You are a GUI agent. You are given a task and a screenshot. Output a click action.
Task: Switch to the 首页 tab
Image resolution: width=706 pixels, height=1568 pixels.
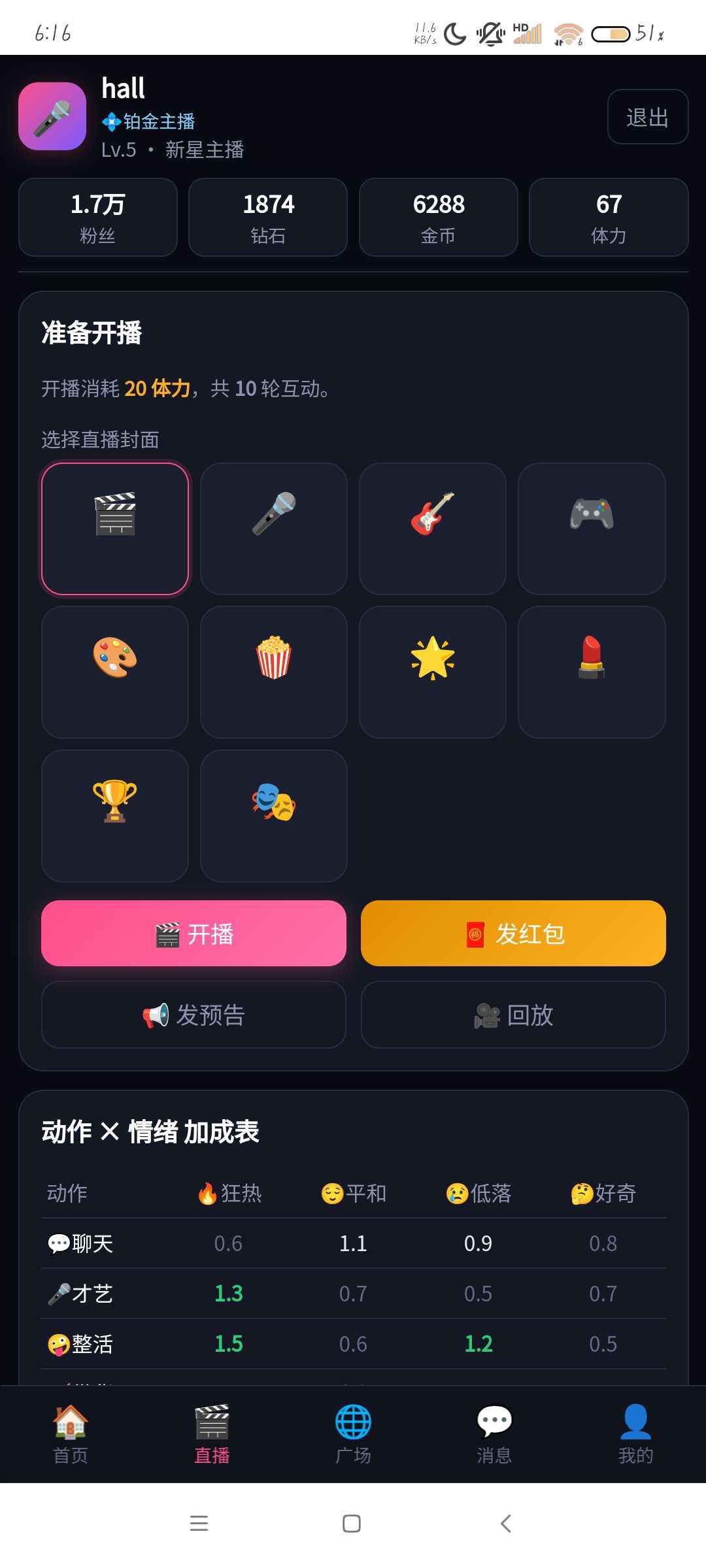[x=71, y=1435]
